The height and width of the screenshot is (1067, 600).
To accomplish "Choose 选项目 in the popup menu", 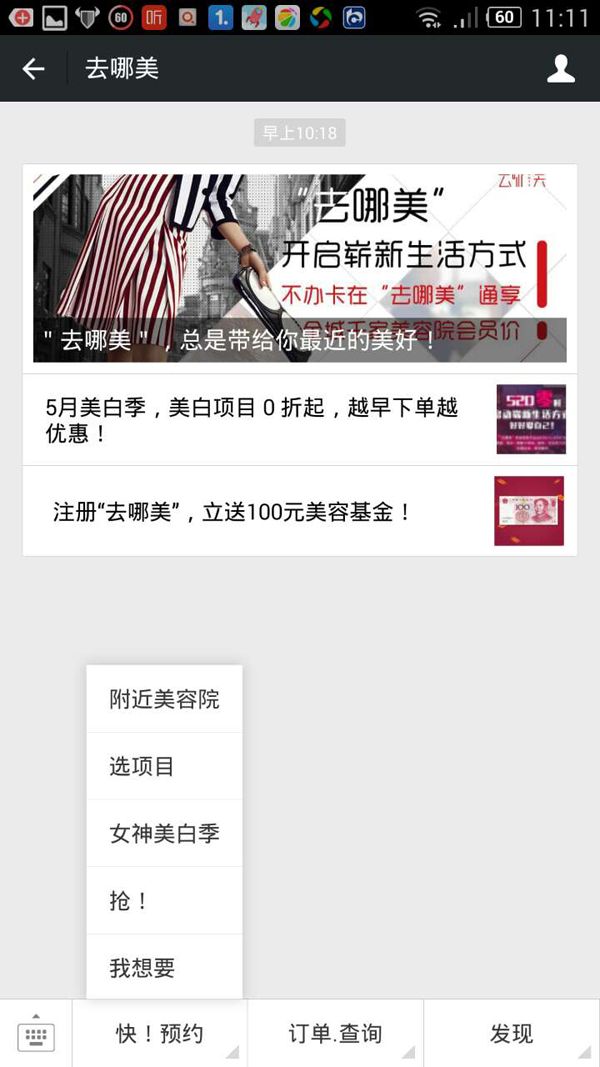I will pos(164,766).
